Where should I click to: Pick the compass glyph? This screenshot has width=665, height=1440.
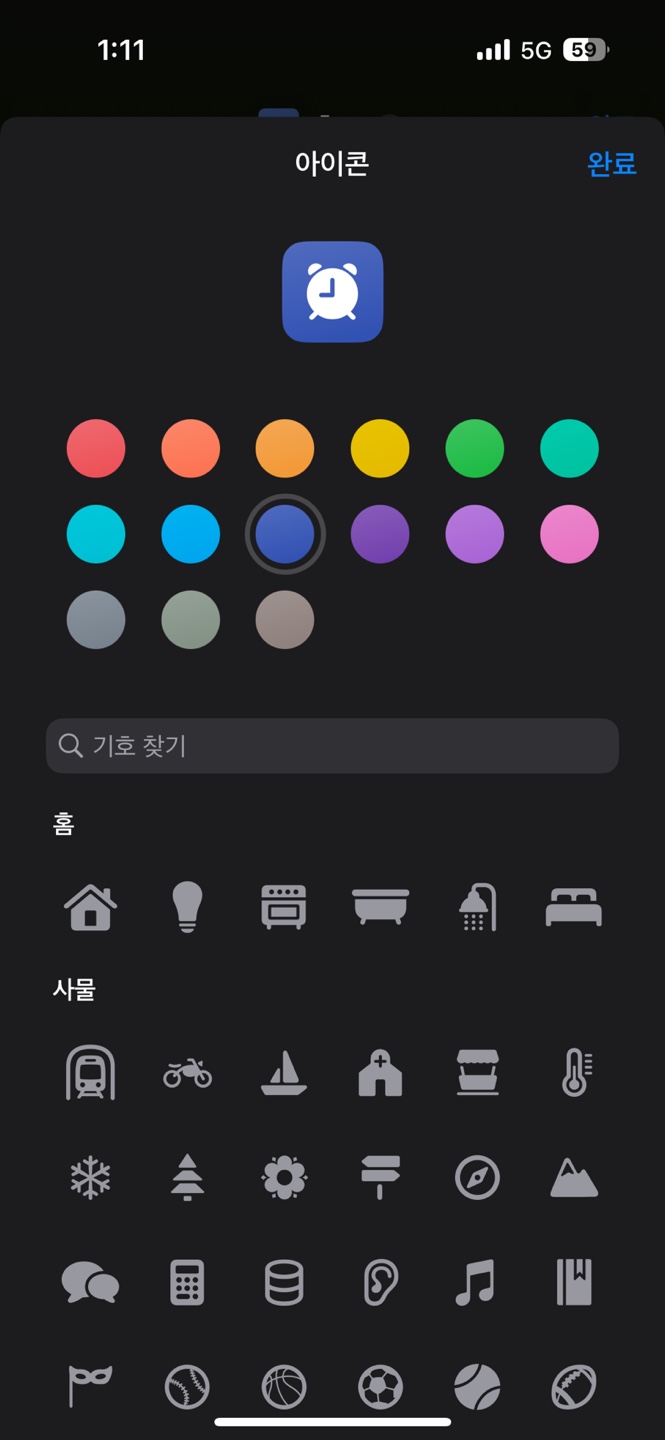coord(477,1178)
